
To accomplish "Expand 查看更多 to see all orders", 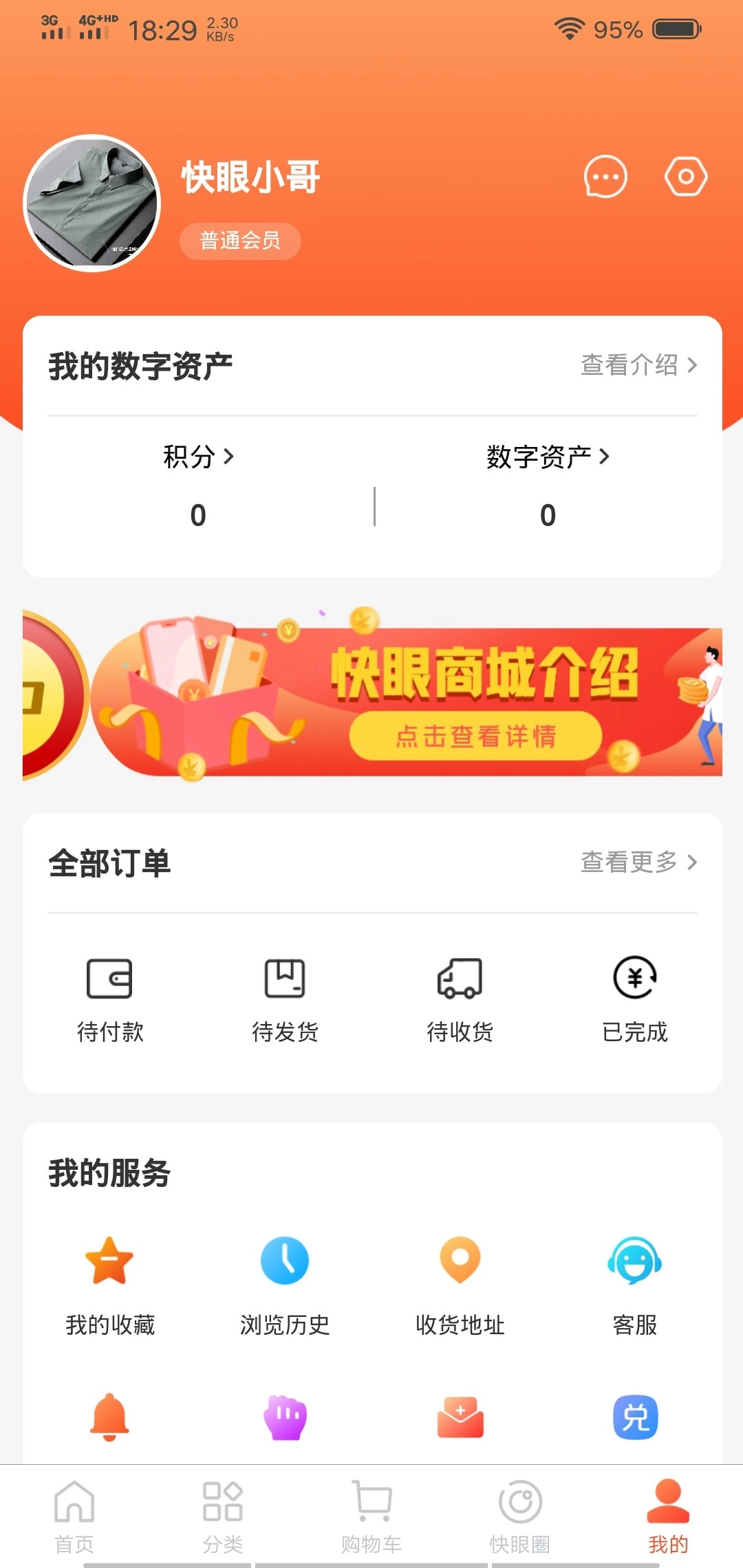I will pyautogui.click(x=638, y=862).
